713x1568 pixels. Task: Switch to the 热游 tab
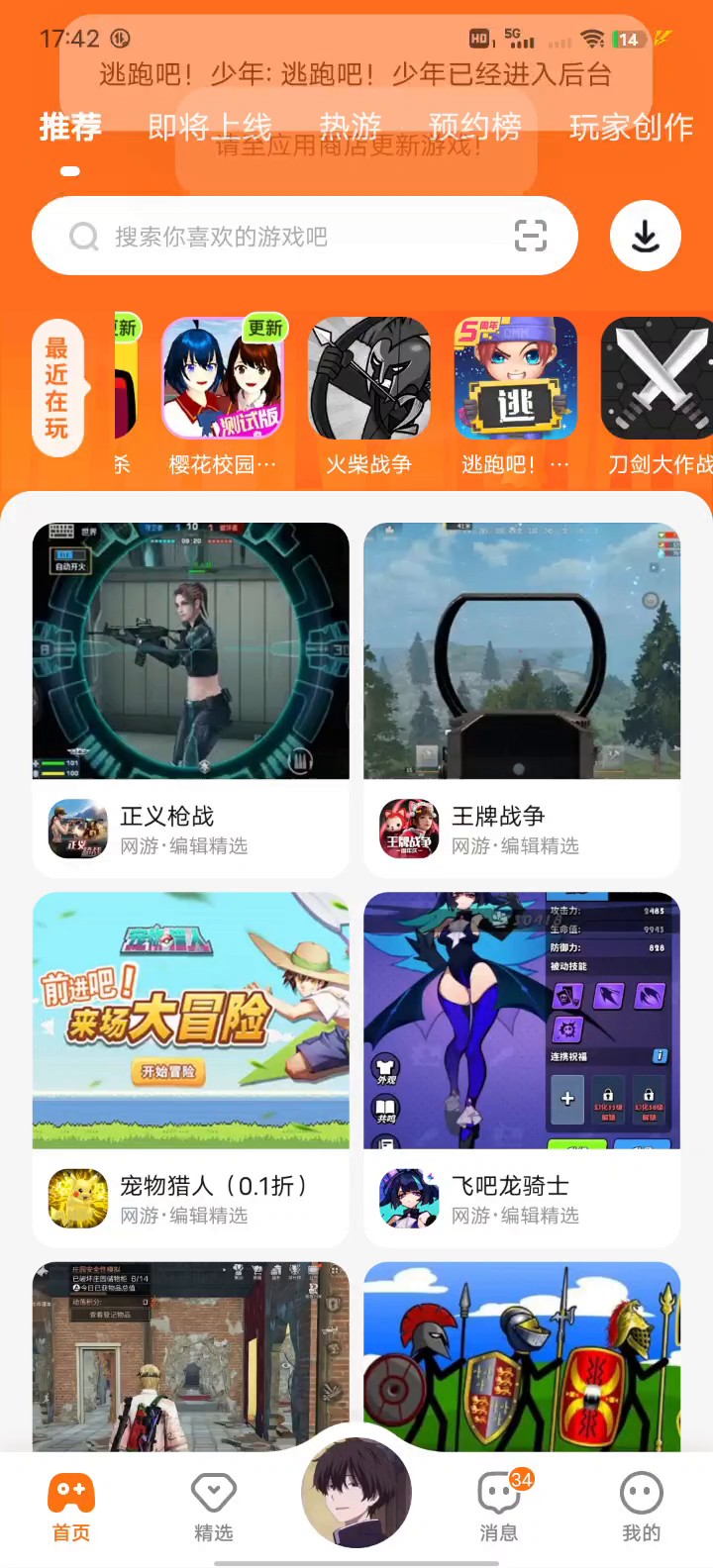pos(350,127)
